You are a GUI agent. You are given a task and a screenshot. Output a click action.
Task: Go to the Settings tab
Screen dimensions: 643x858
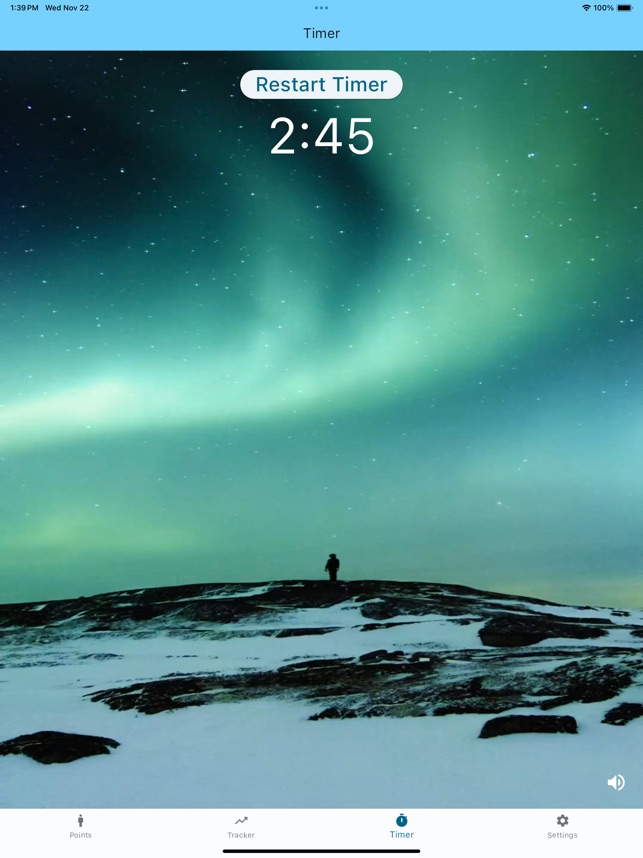tap(562, 826)
